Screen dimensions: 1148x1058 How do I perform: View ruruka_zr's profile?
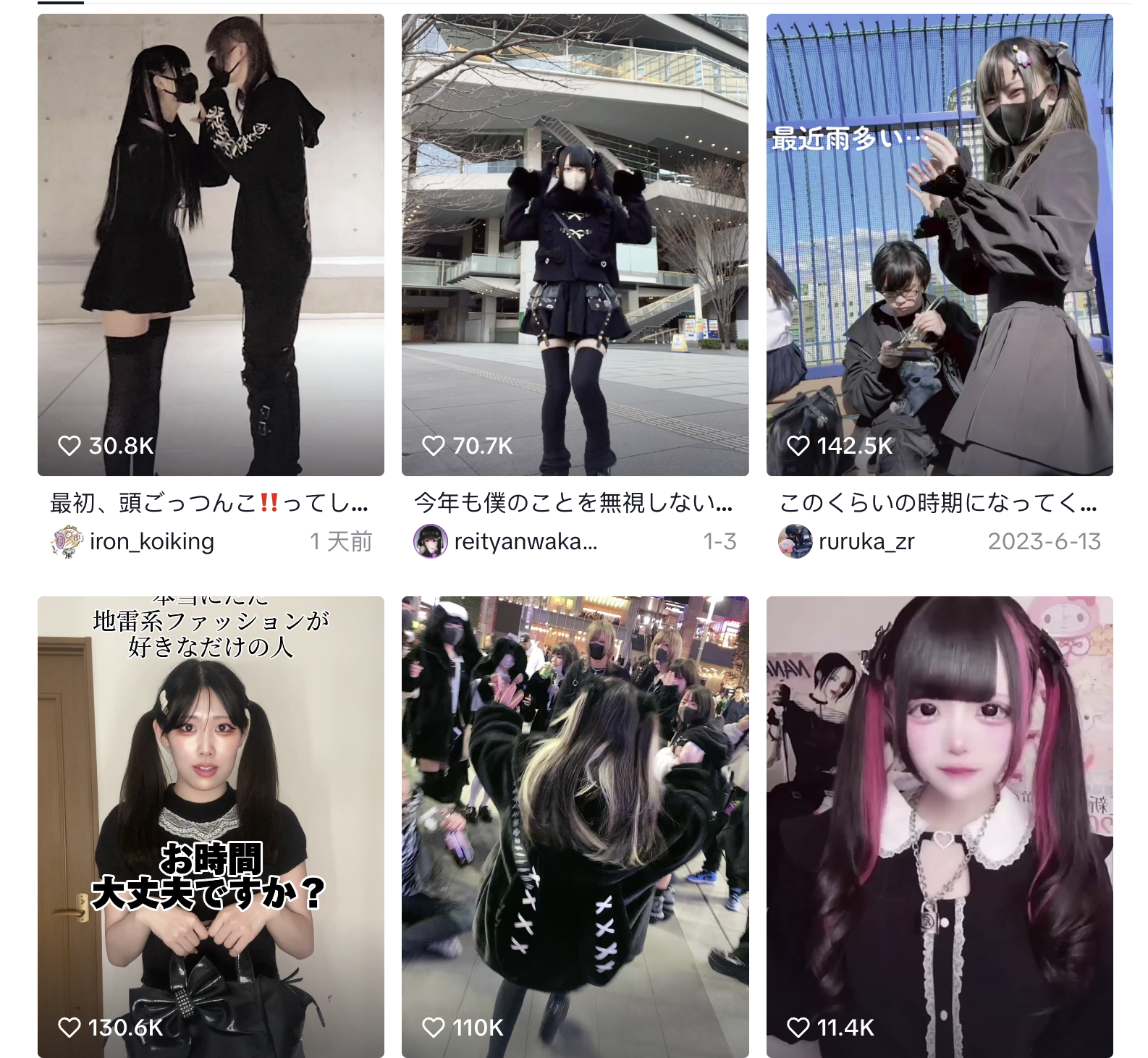(866, 541)
